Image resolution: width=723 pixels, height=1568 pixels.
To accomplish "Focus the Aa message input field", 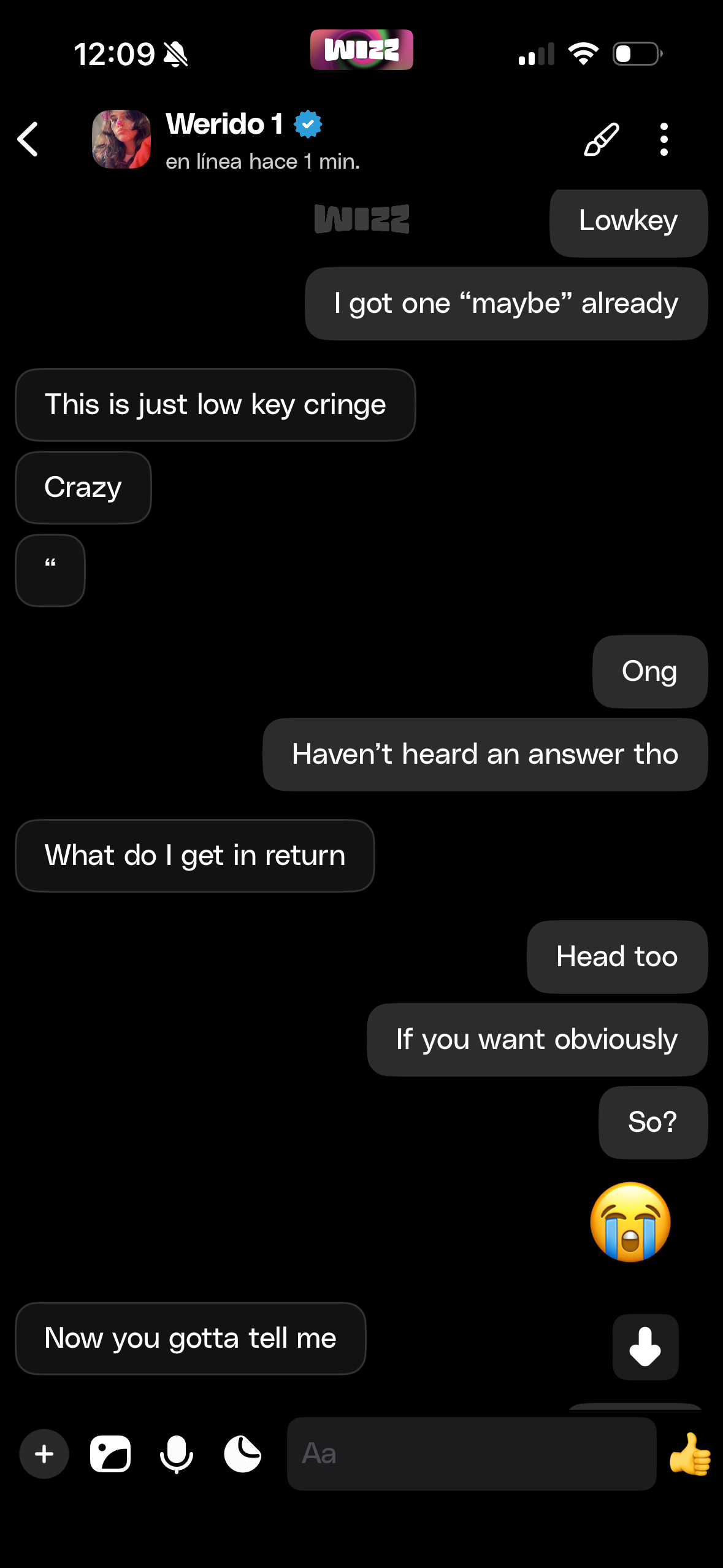I will (471, 1453).
